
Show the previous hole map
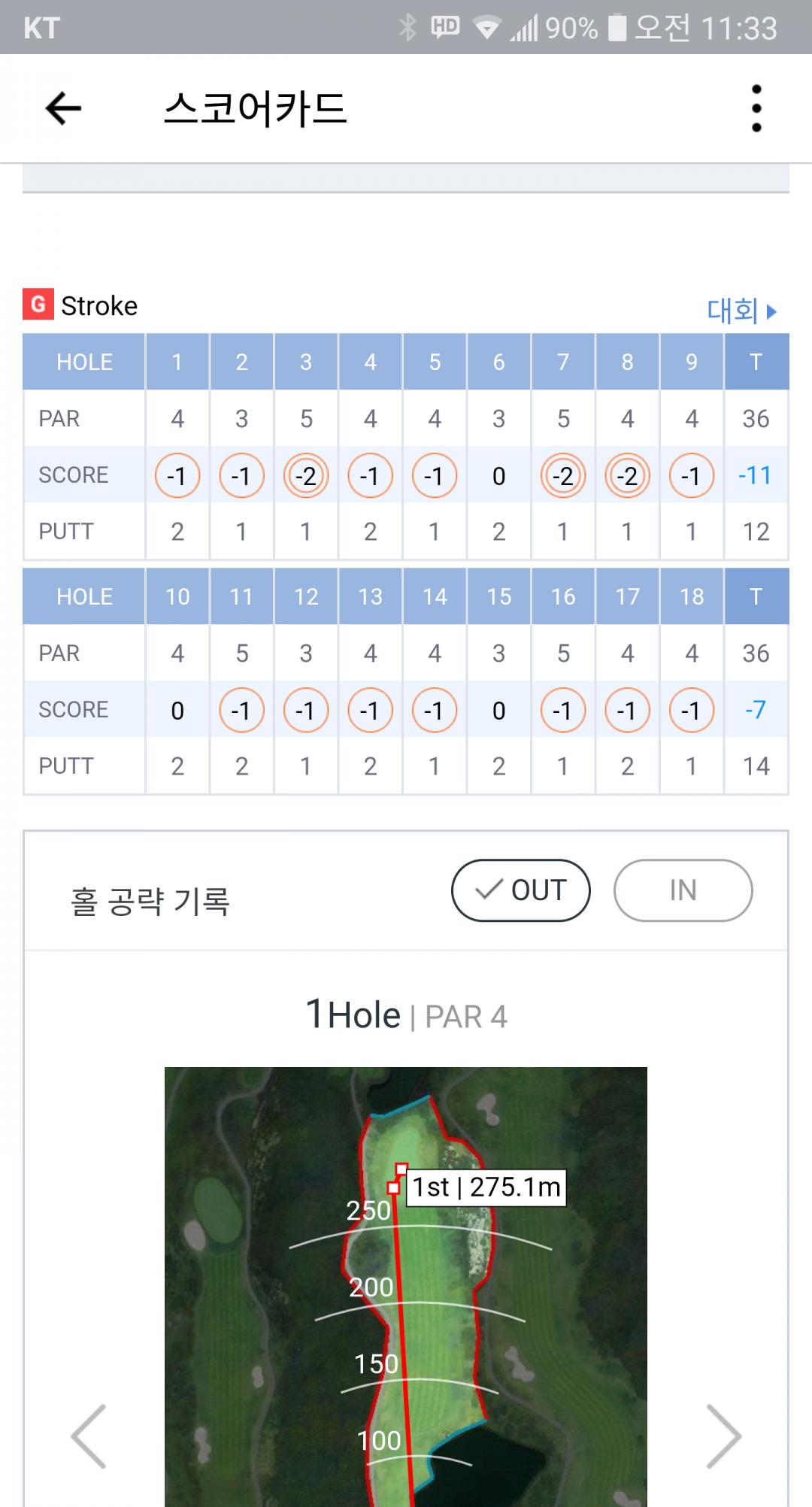coord(89,1436)
